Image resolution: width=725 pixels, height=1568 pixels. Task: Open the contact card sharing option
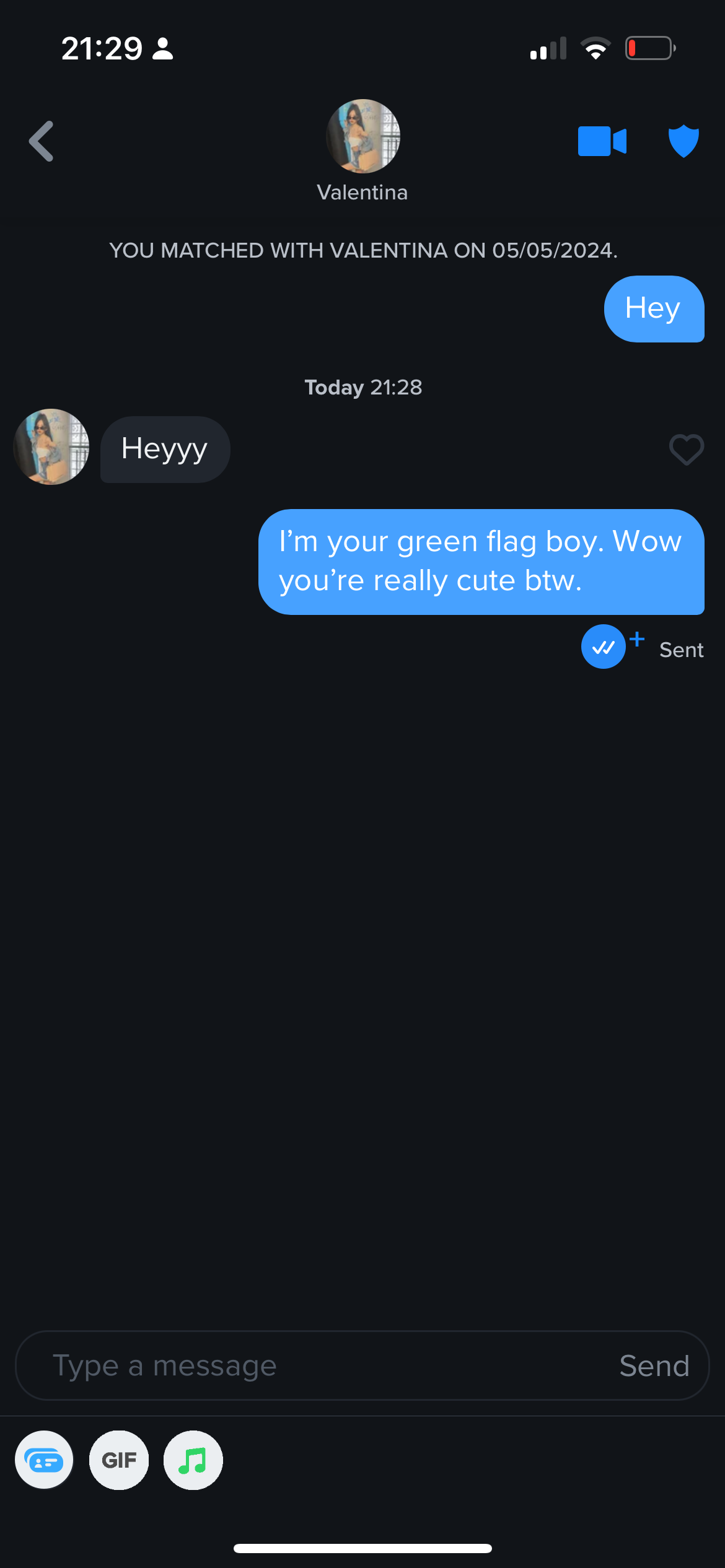(44, 1460)
